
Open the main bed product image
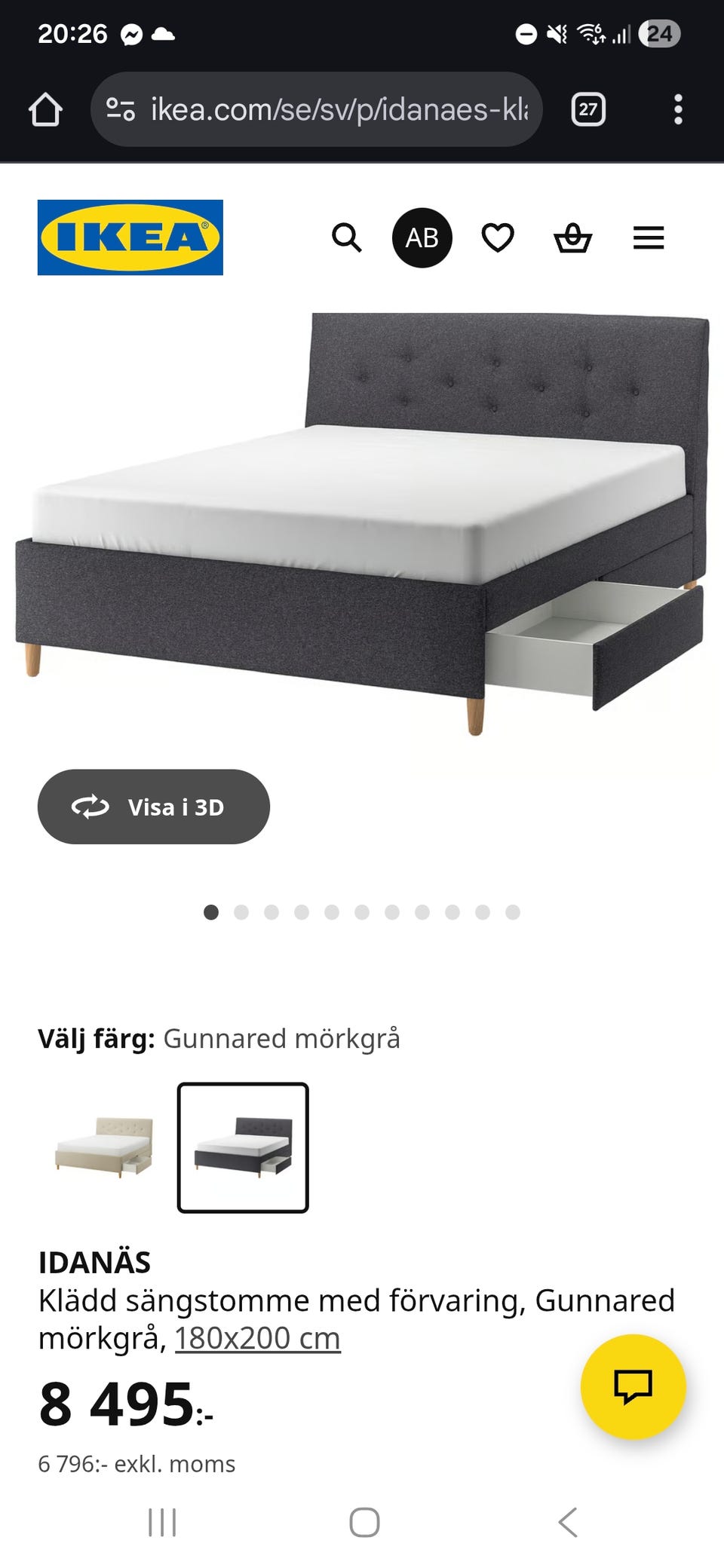[362, 524]
